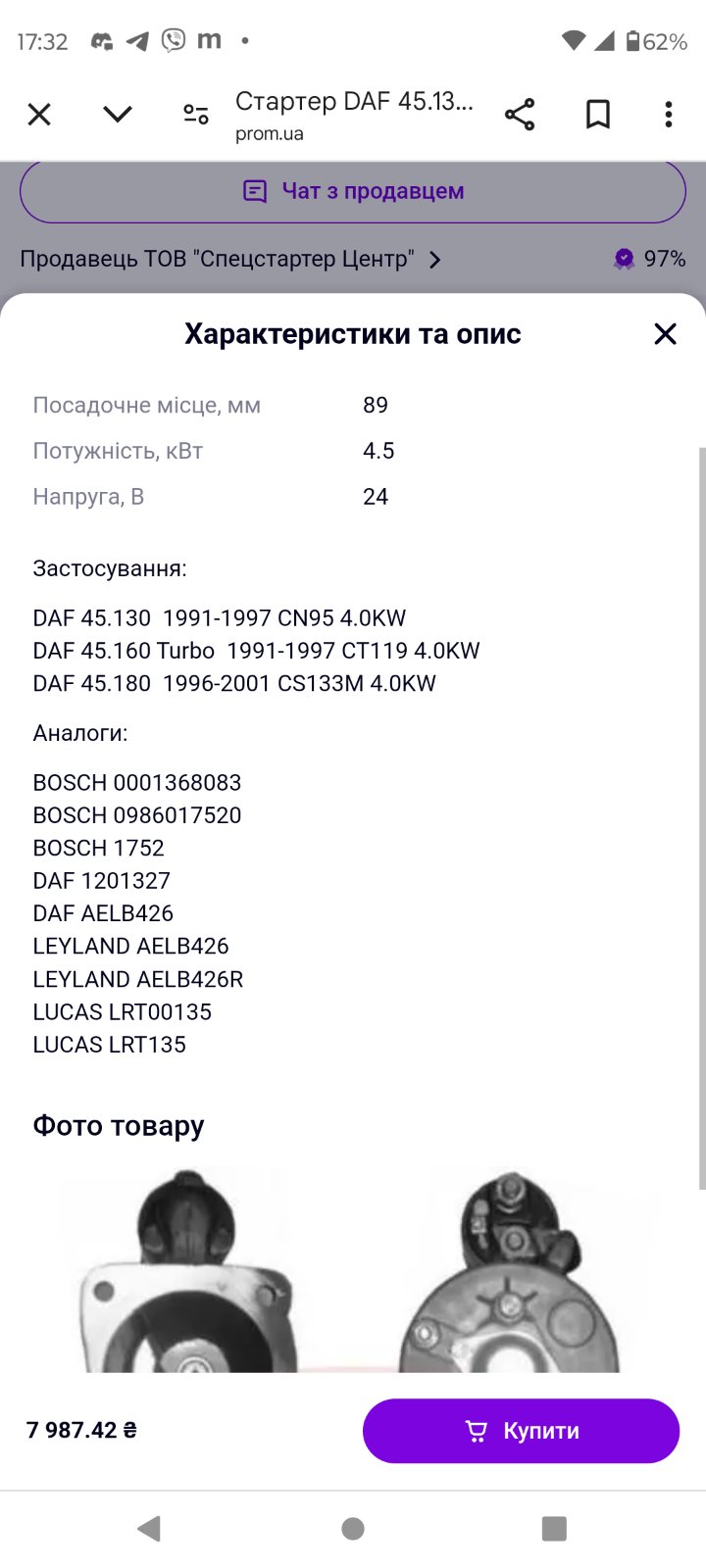
Task: Go back with the system back button
Action: [x=149, y=1529]
